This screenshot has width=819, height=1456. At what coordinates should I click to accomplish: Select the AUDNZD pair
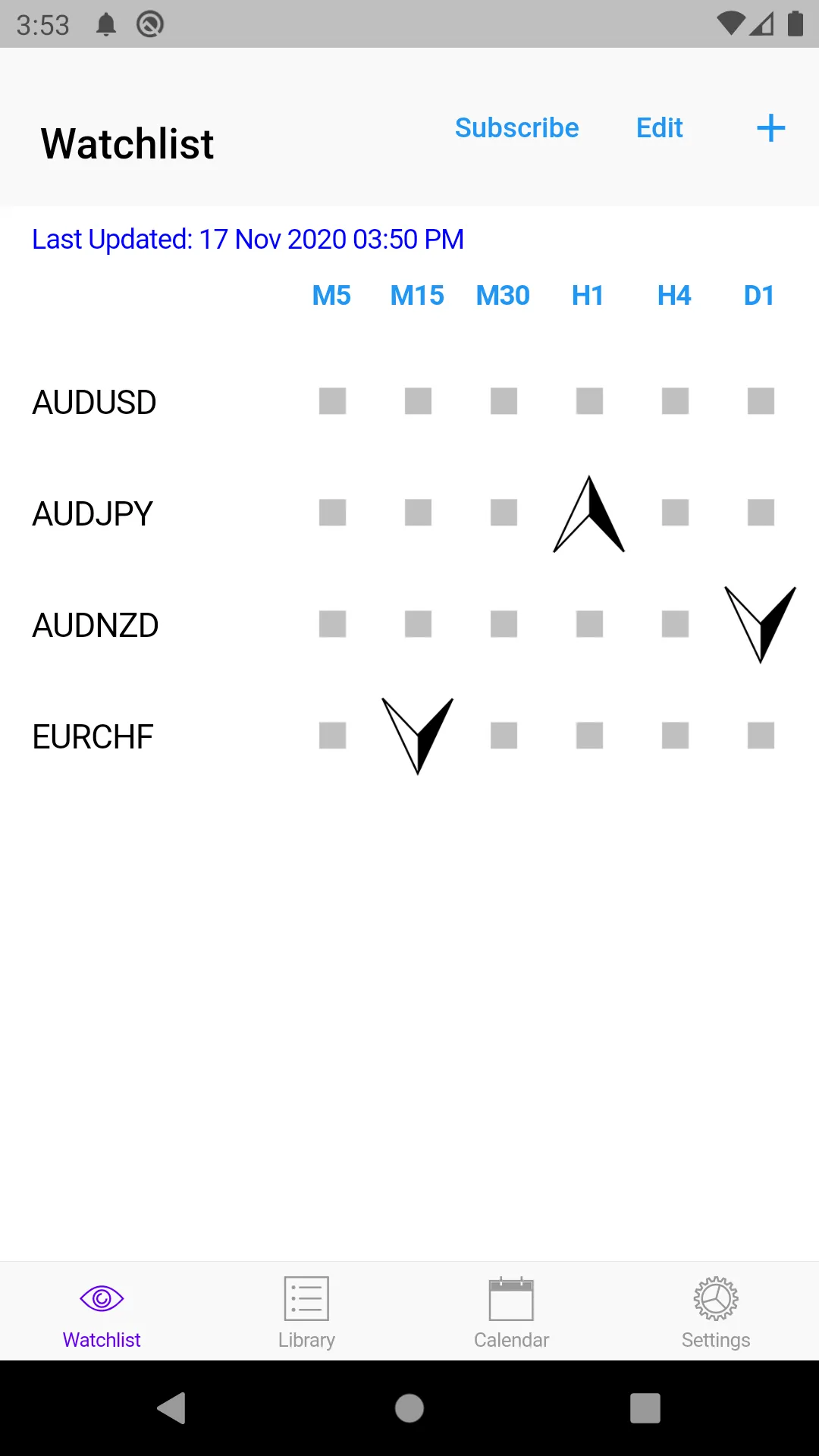coord(96,625)
